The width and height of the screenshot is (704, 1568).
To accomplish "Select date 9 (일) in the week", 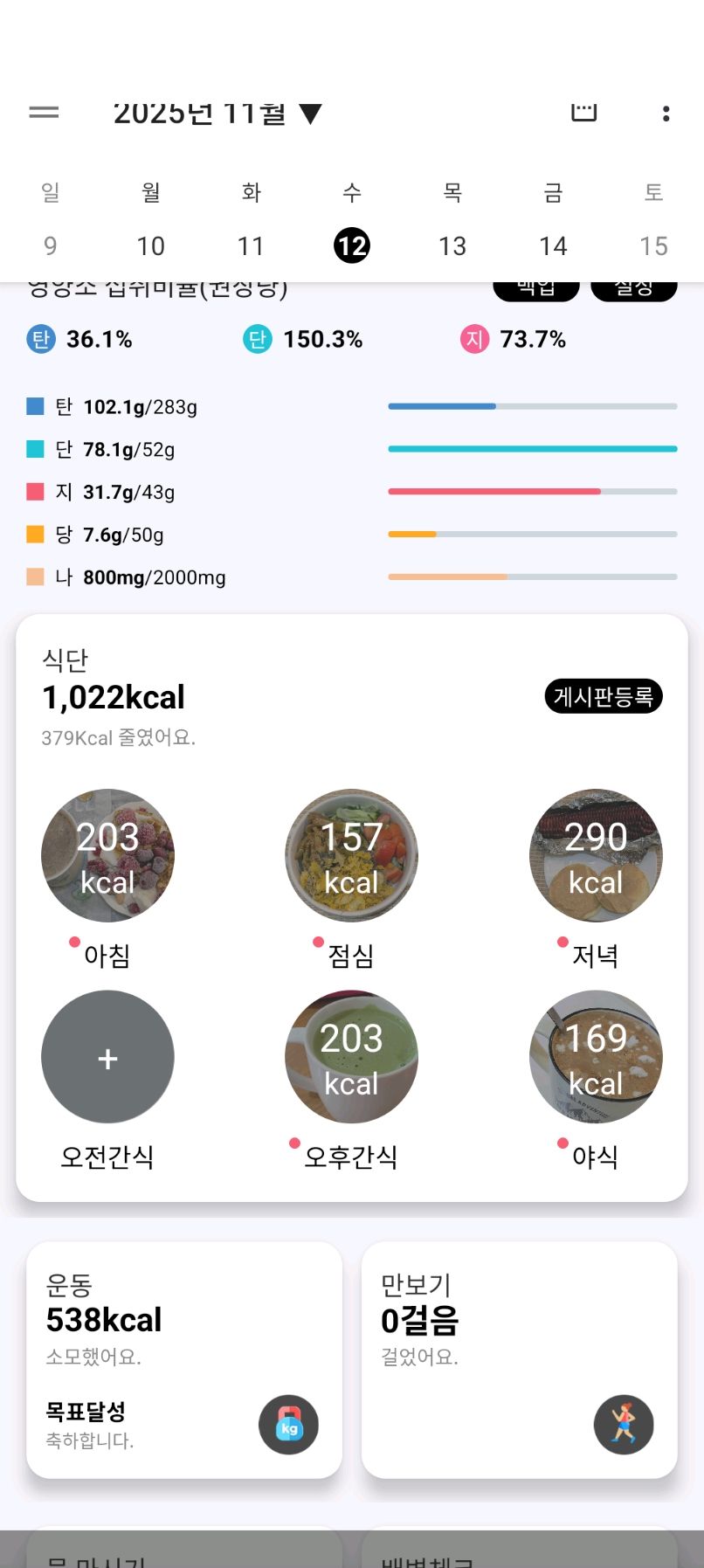I will pyautogui.click(x=51, y=246).
